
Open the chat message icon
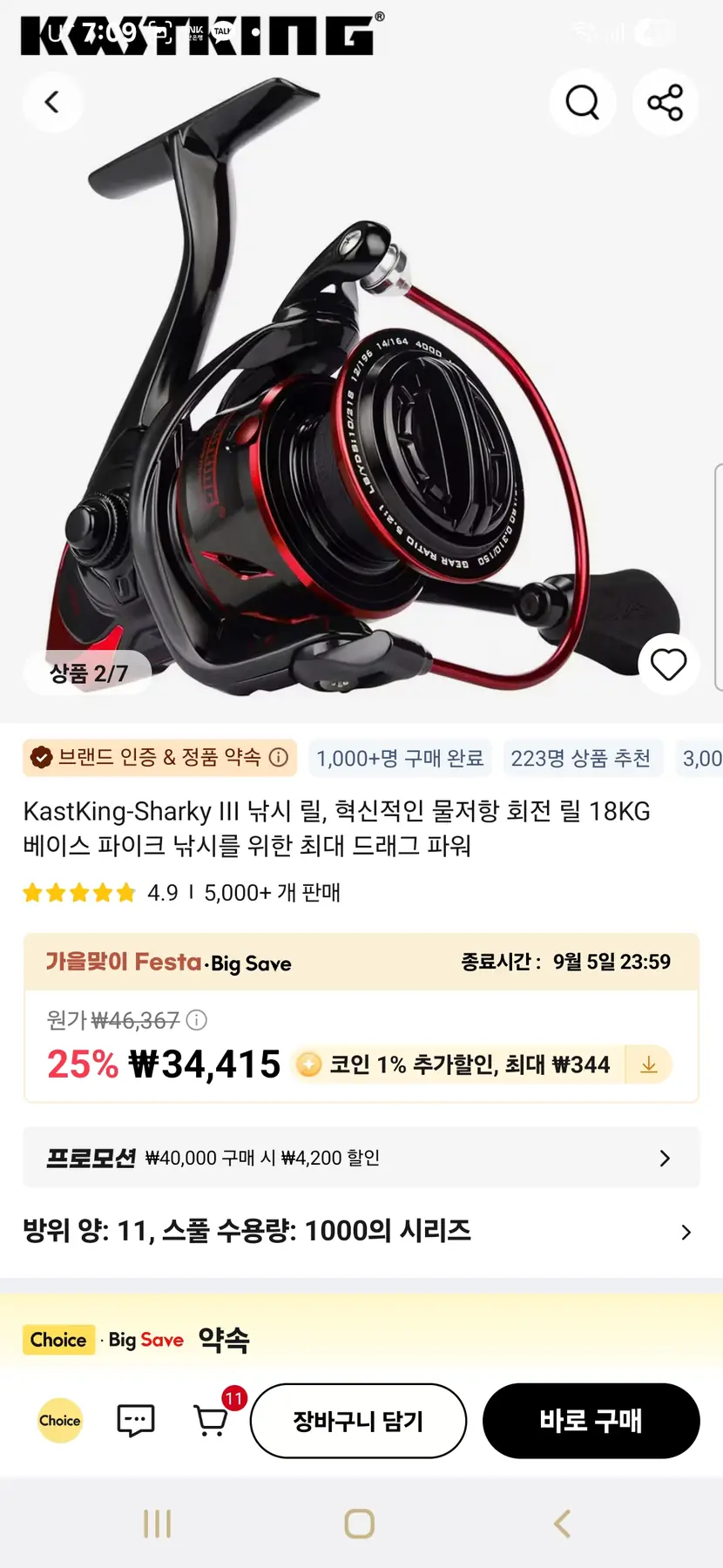[136, 1421]
